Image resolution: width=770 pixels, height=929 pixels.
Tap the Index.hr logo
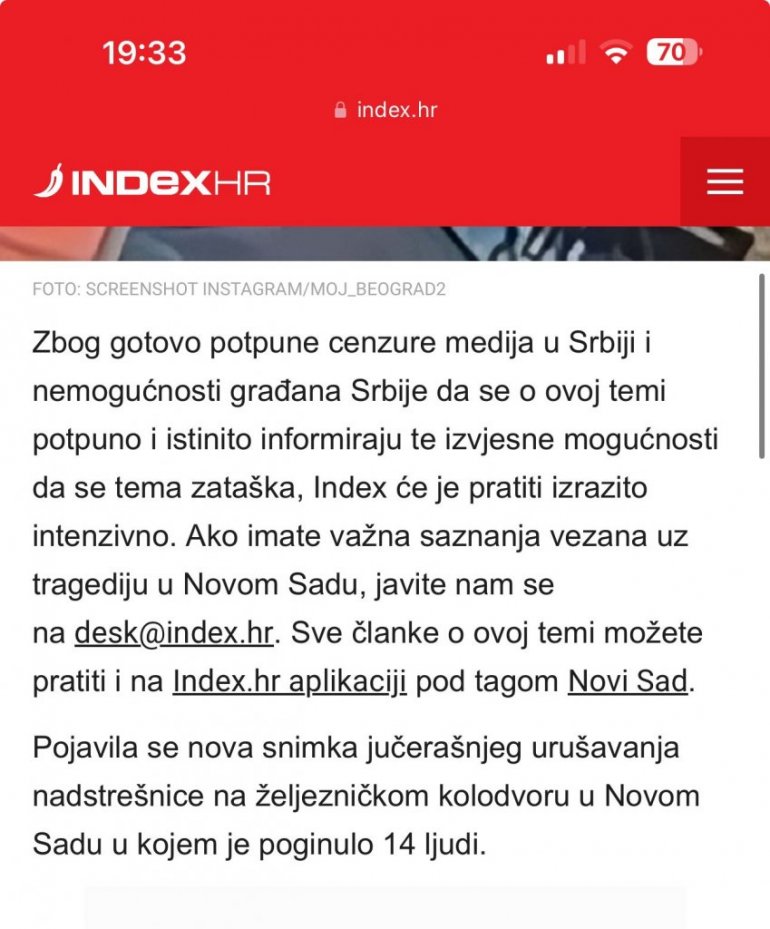152,182
